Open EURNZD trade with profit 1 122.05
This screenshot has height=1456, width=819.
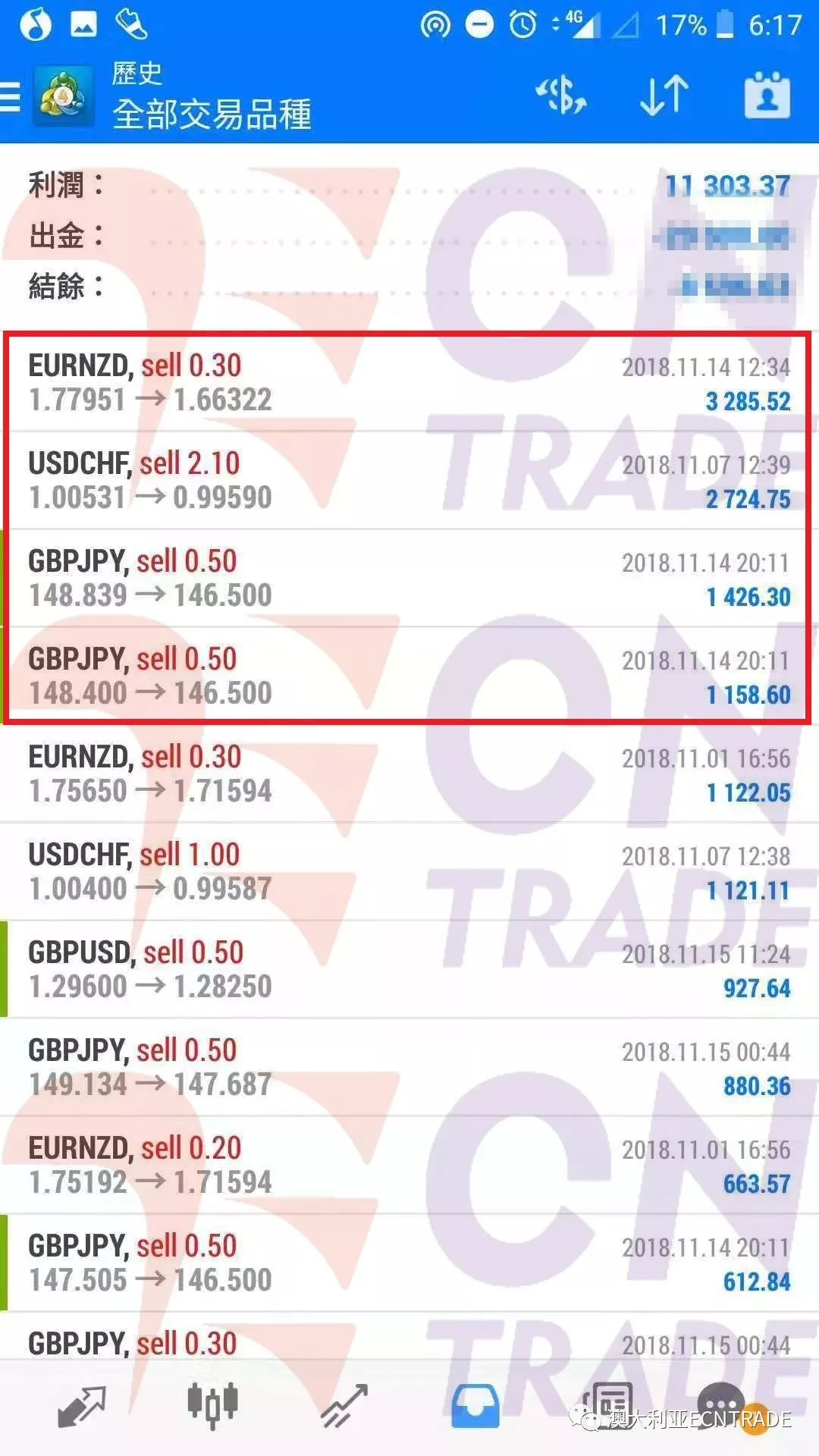click(x=409, y=773)
